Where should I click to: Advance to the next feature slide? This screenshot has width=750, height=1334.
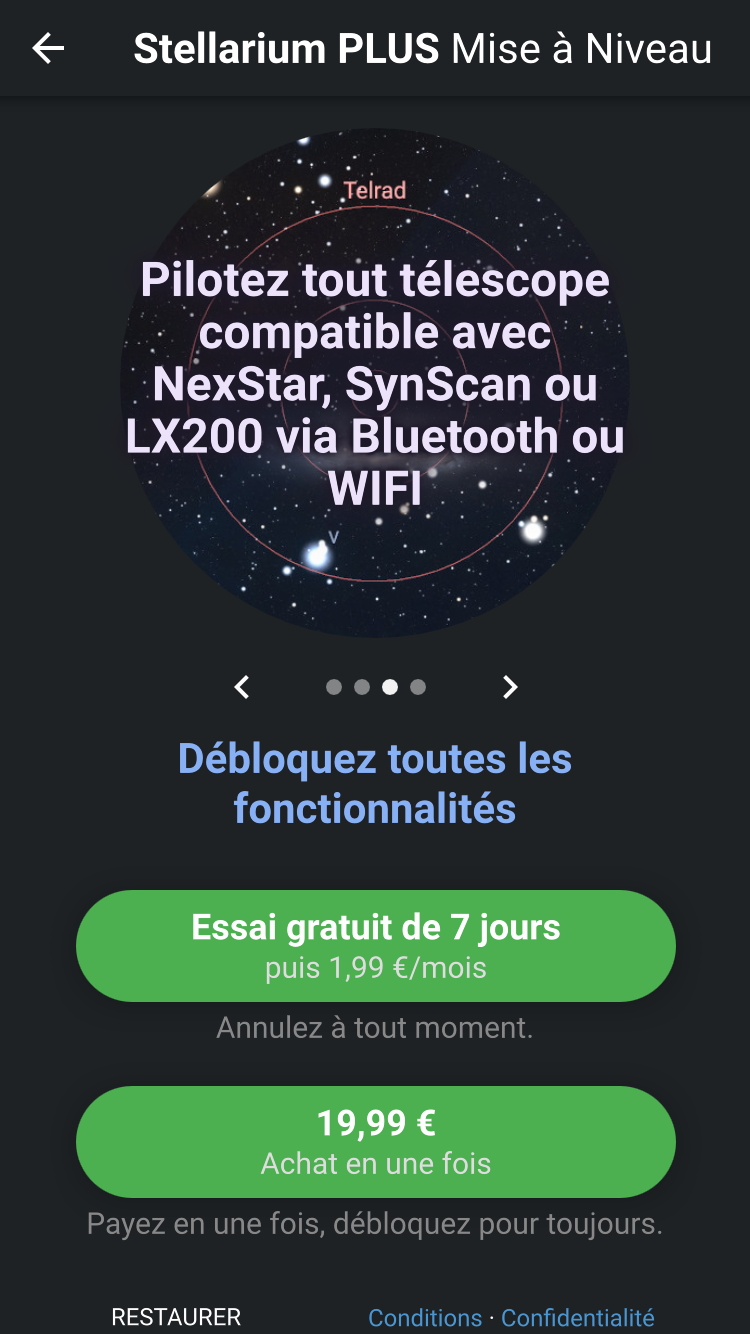(510, 687)
